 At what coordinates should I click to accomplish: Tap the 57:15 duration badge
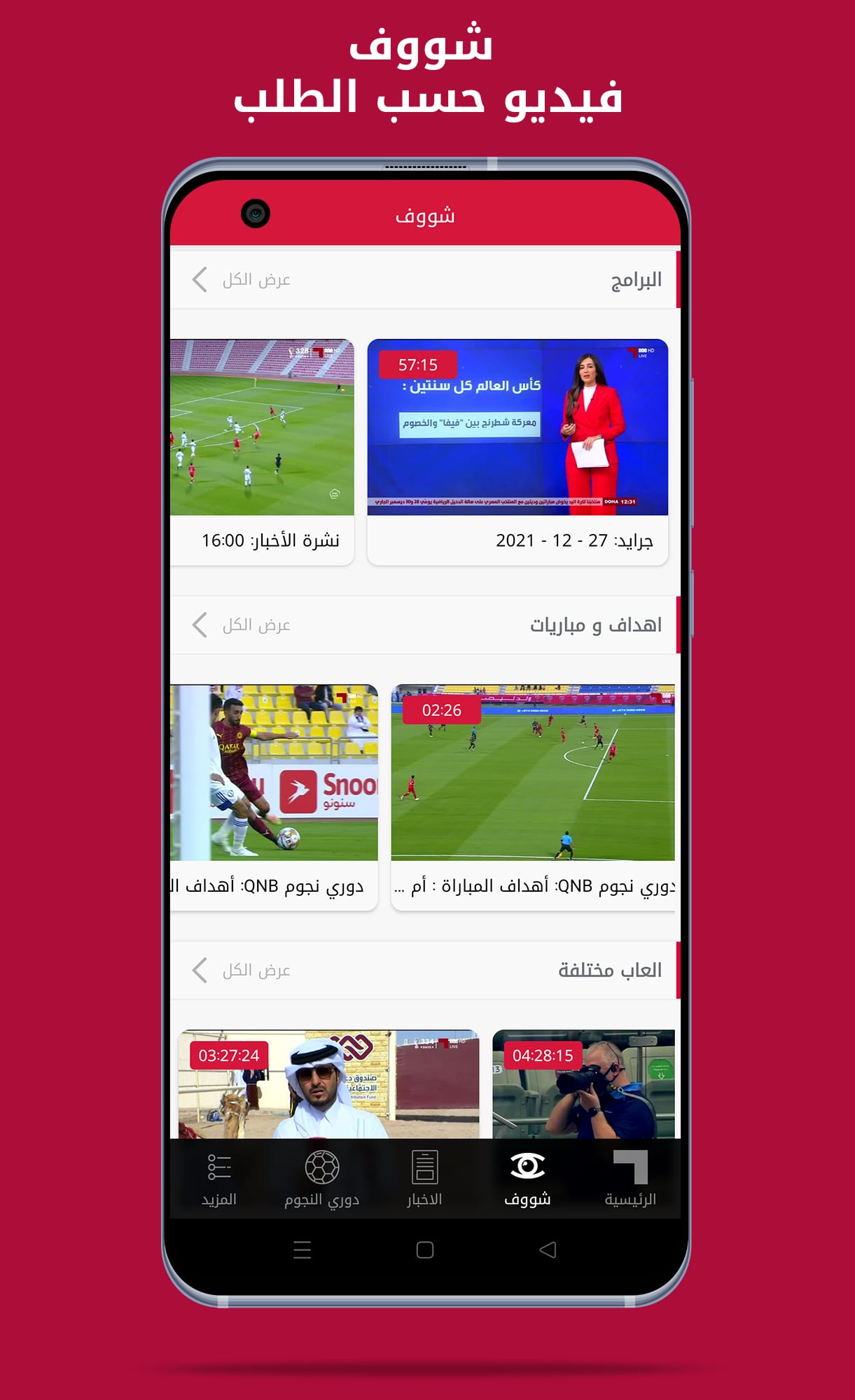(418, 364)
